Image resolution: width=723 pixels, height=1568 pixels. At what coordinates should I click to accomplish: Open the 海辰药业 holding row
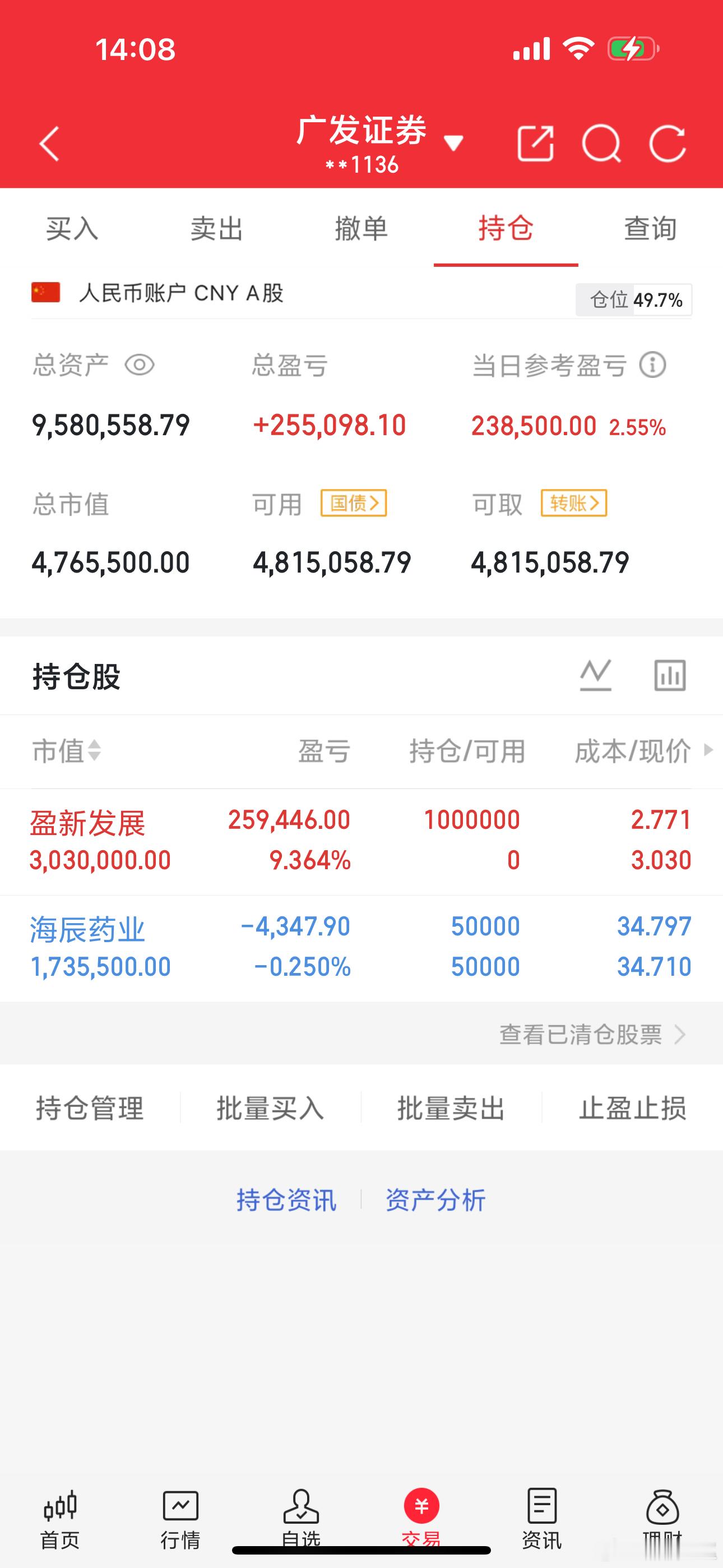coord(361,948)
